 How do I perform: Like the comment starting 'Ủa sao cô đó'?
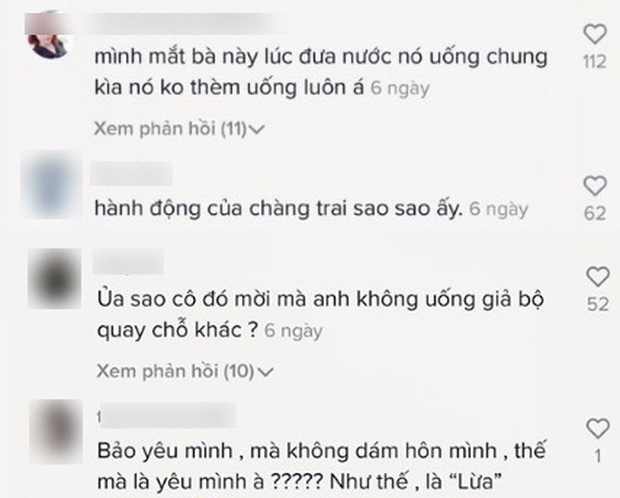597,276
